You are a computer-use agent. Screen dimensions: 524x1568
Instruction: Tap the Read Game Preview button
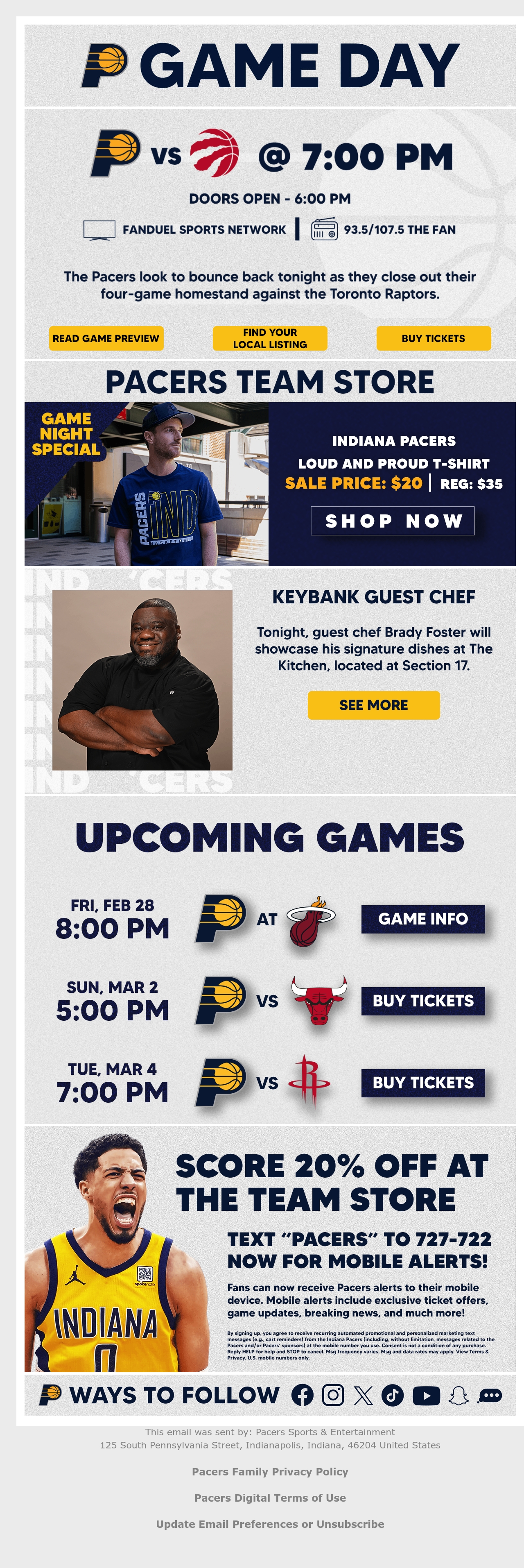pos(106,338)
